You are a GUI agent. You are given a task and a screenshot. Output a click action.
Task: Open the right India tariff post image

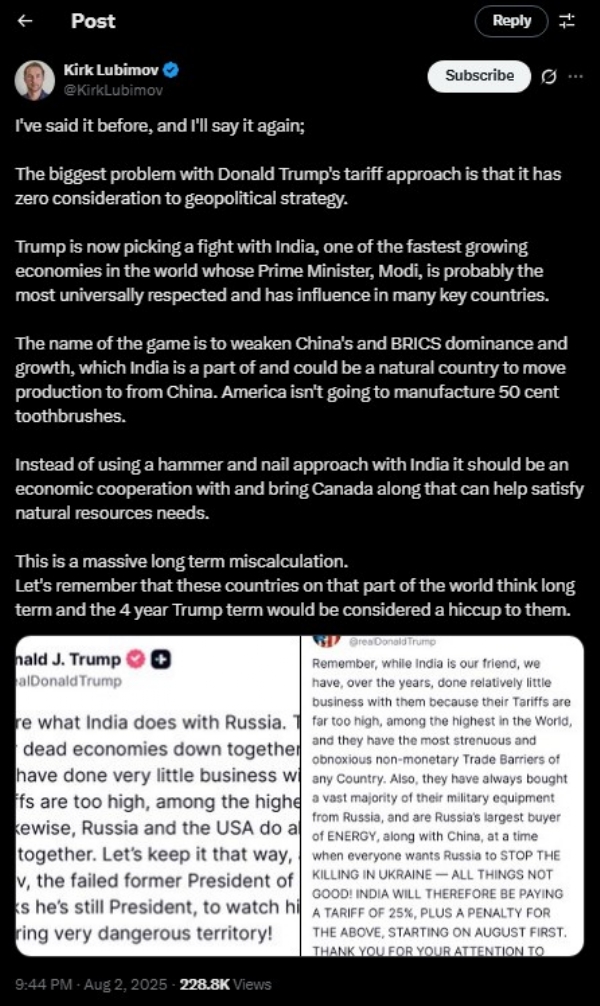pos(443,796)
